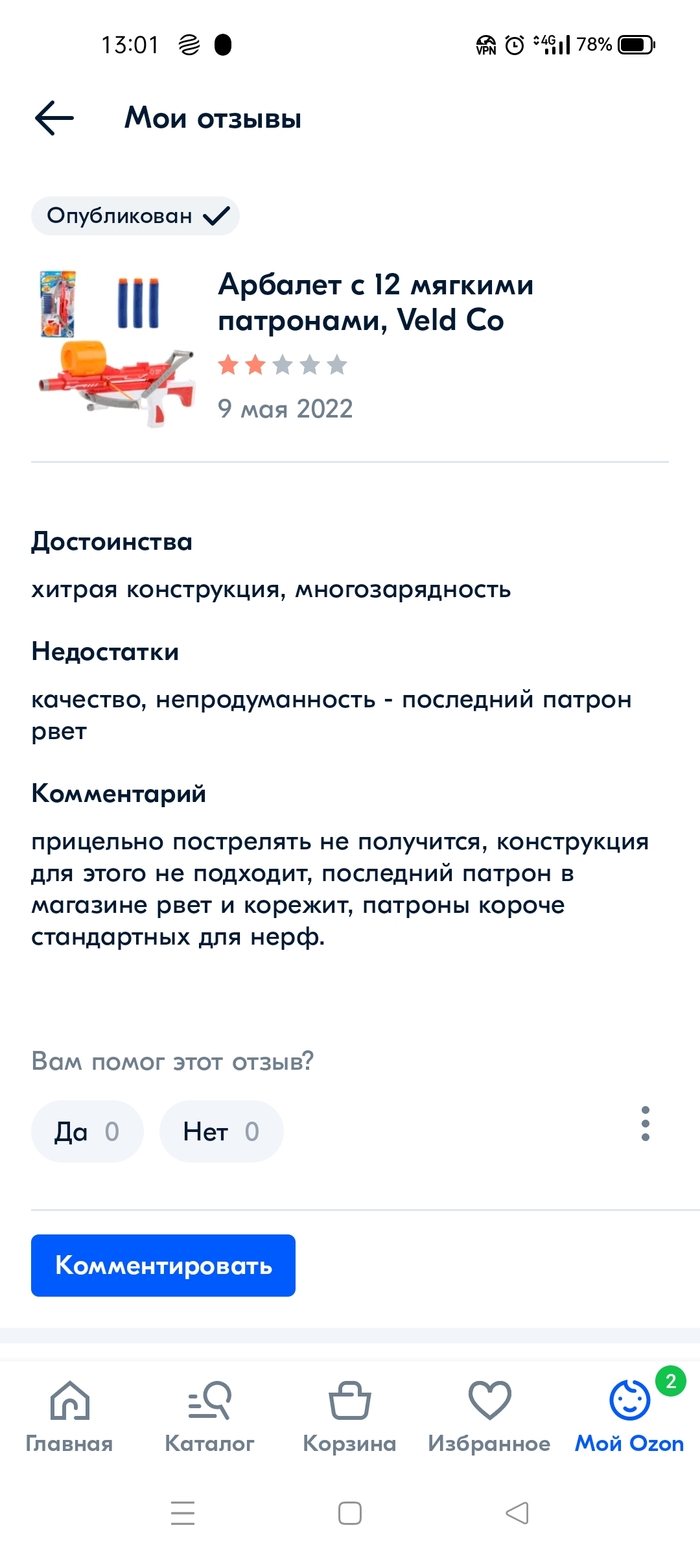Tap the system home square button
The height and width of the screenshot is (1556, 700).
349,1513
